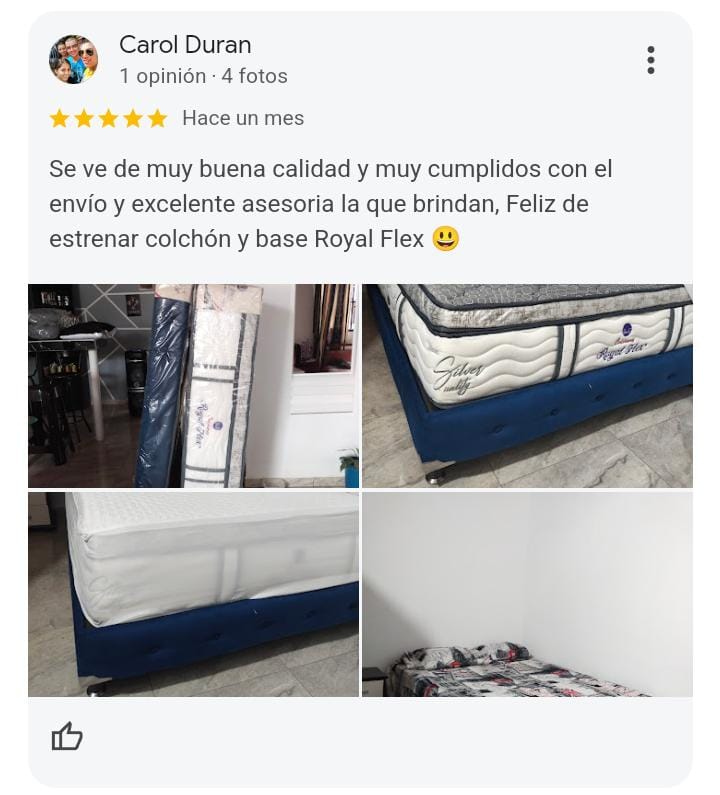Open the photo of white mattress on blue base
Screen dimensions: 720x795
point(193,594)
